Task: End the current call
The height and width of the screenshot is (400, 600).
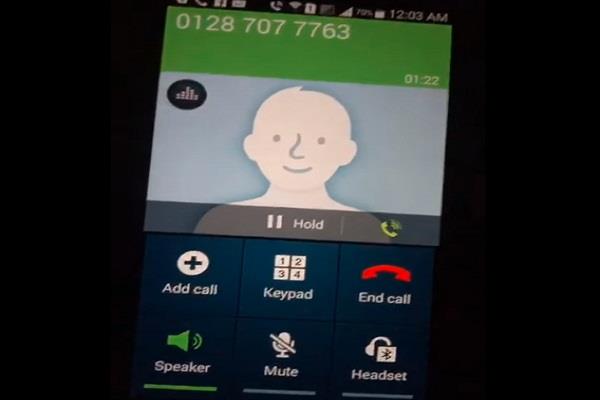Action: click(385, 282)
